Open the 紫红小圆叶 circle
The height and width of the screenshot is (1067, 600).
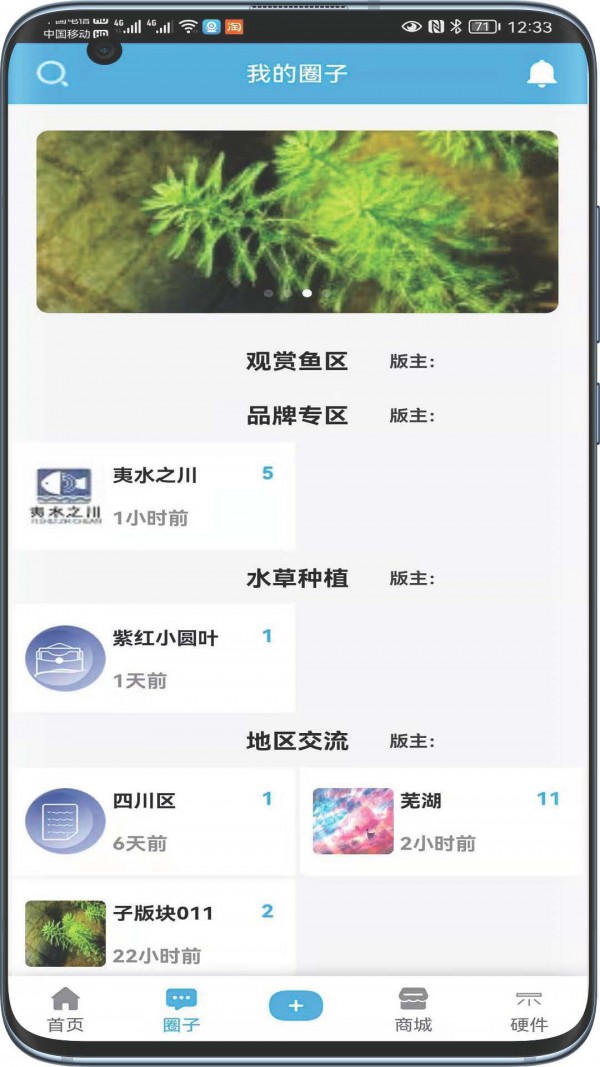tap(153, 658)
